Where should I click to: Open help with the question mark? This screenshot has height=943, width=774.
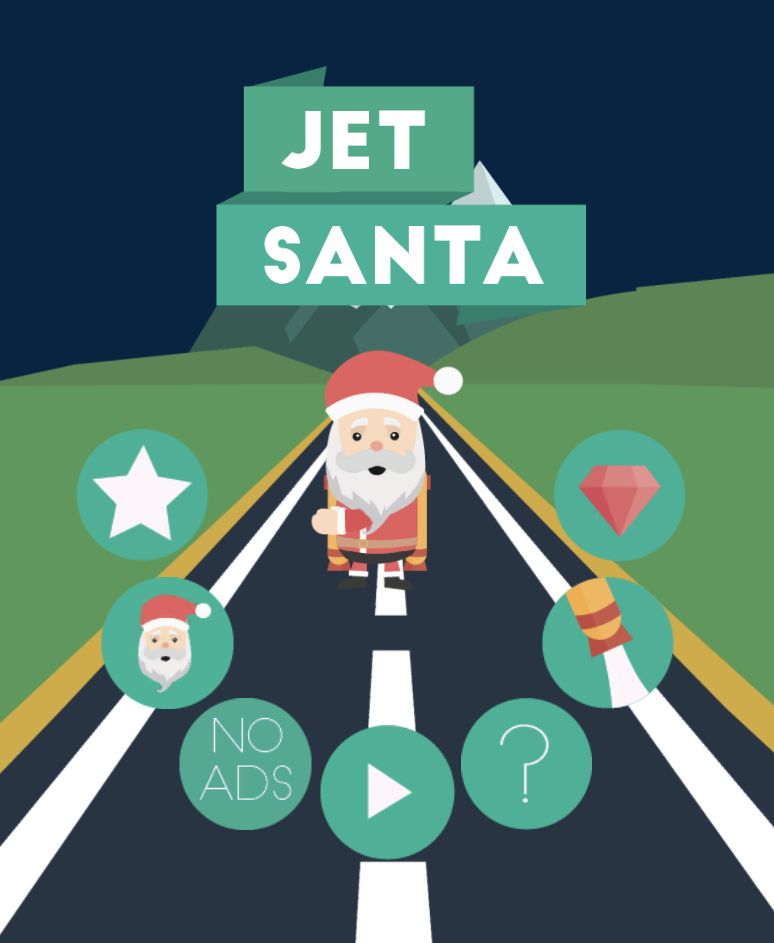click(x=526, y=764)
